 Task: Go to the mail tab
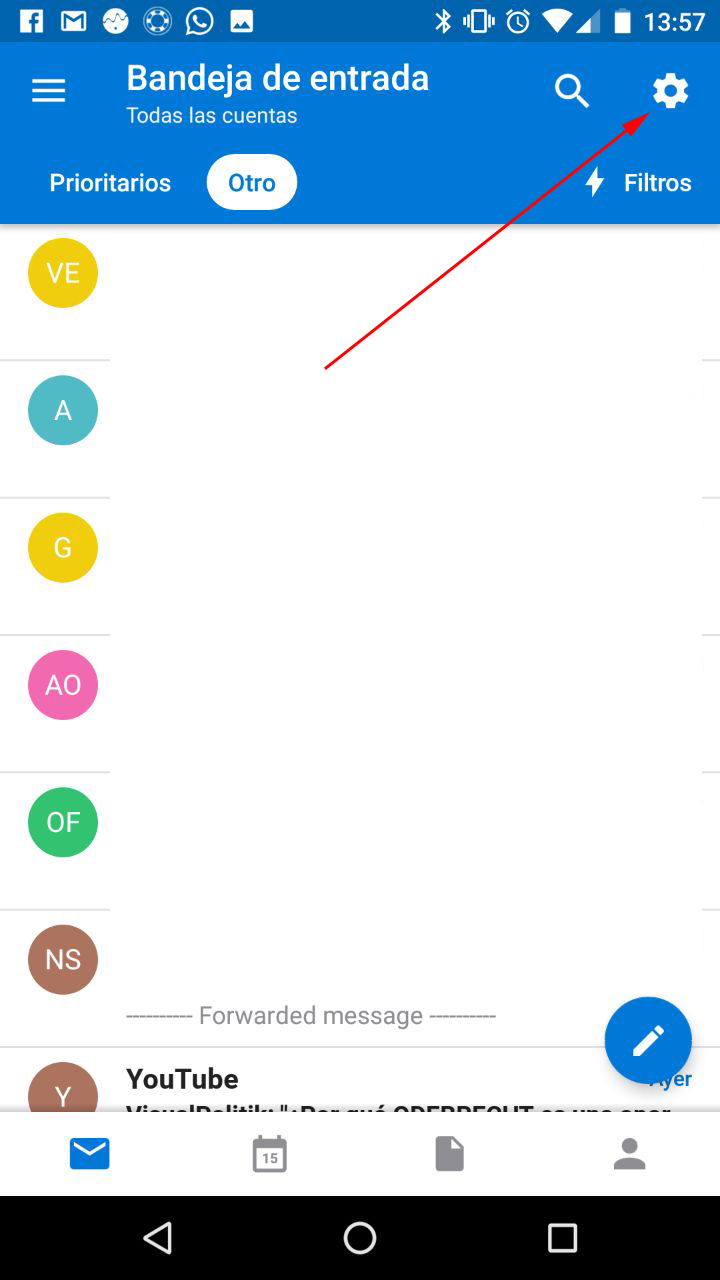(90, 1154)
